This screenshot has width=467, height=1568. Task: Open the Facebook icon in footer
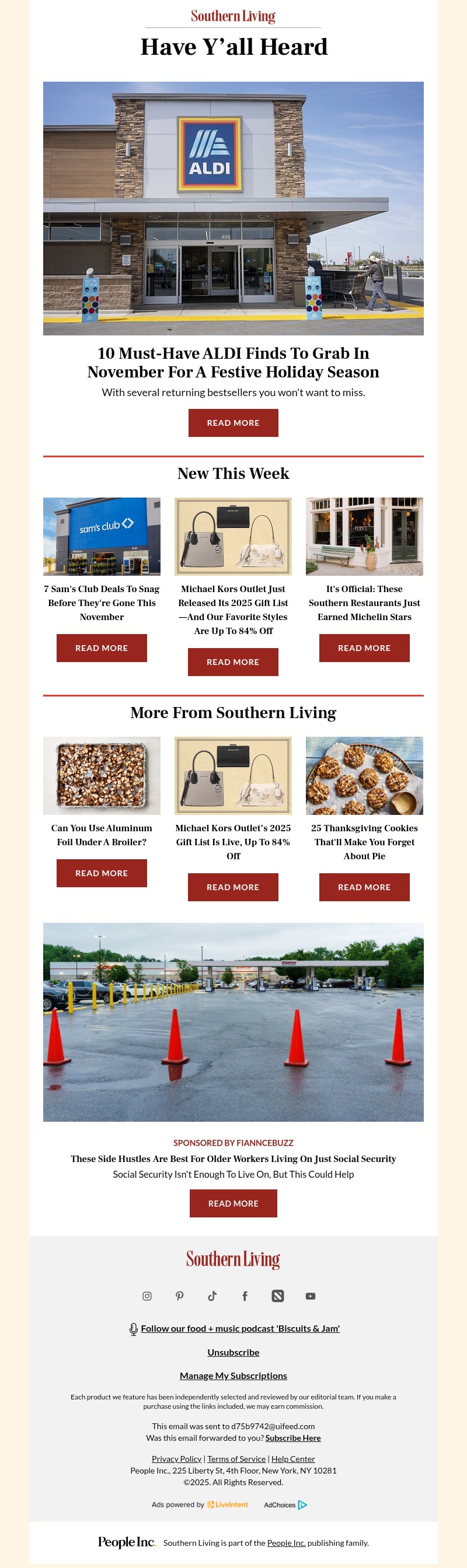[x=245, y=1296]
